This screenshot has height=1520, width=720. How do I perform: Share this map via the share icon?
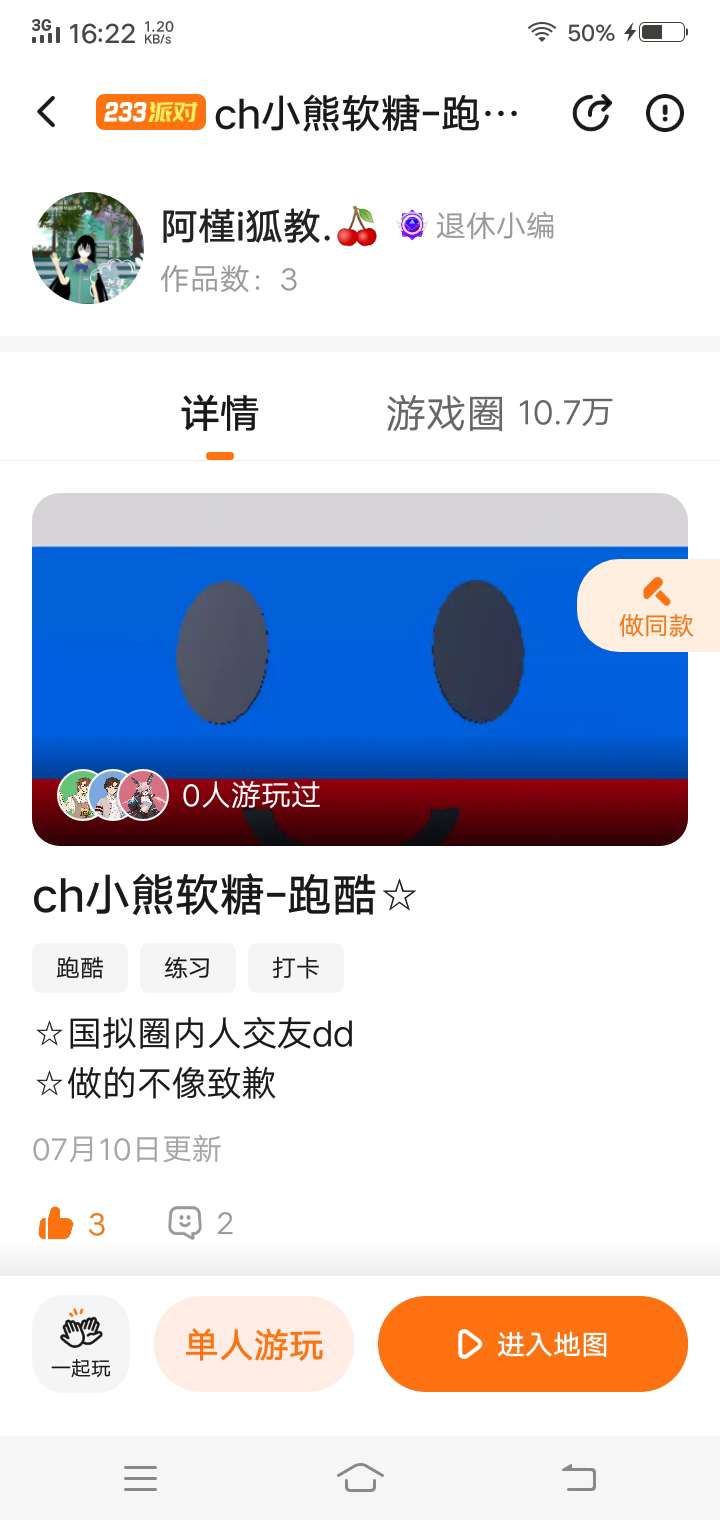click(591, 113)
